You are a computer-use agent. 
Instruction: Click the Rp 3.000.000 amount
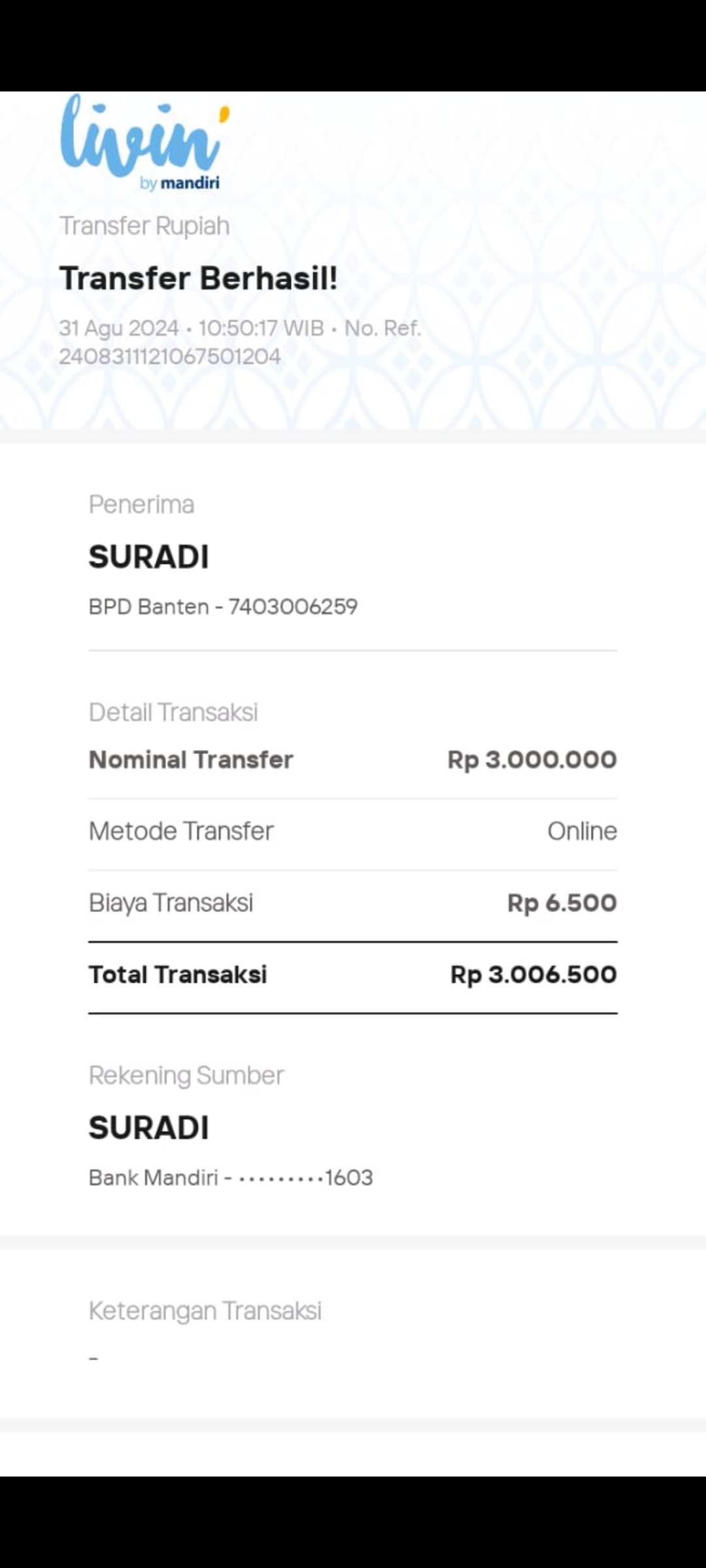pos(531,759)
